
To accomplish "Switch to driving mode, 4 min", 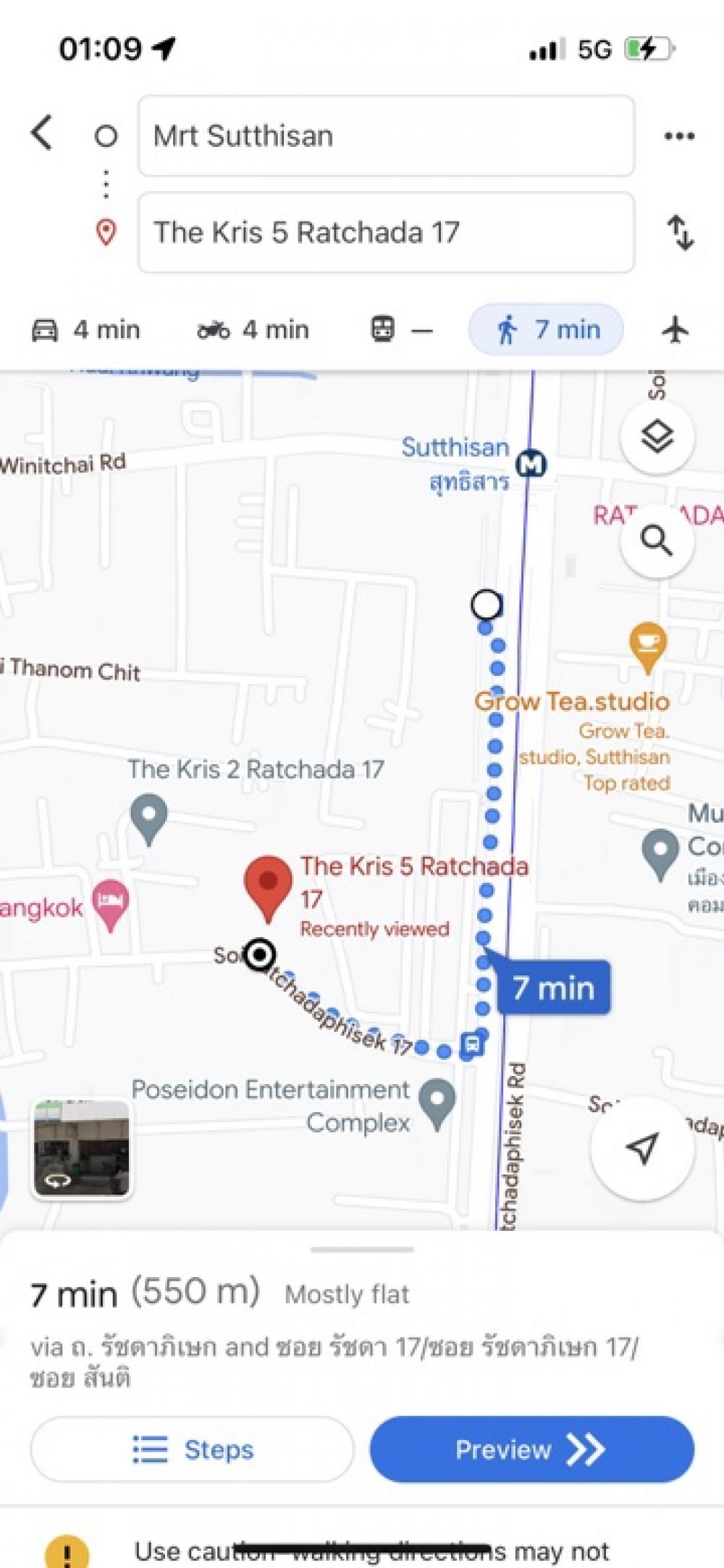I will pos(85,330).
